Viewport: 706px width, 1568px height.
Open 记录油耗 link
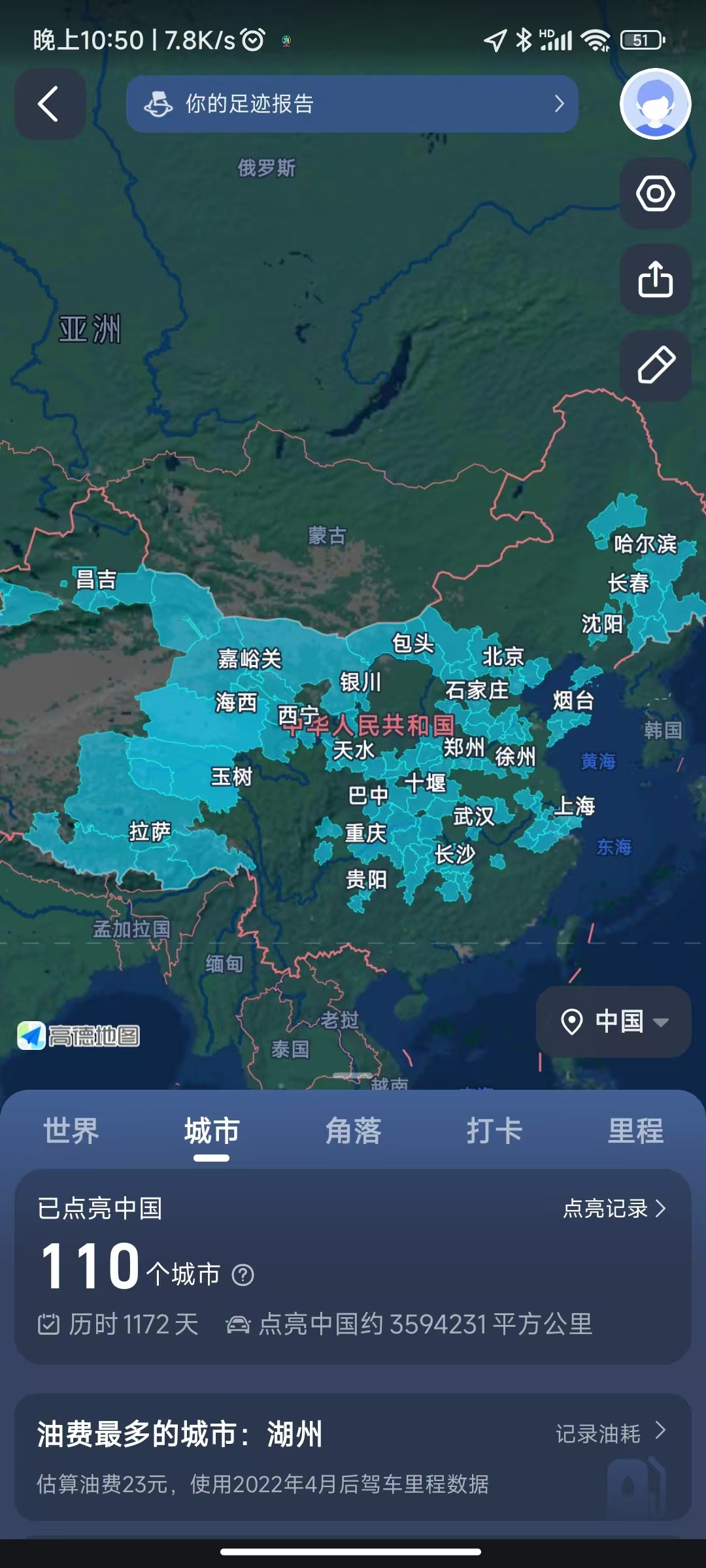610,1433
